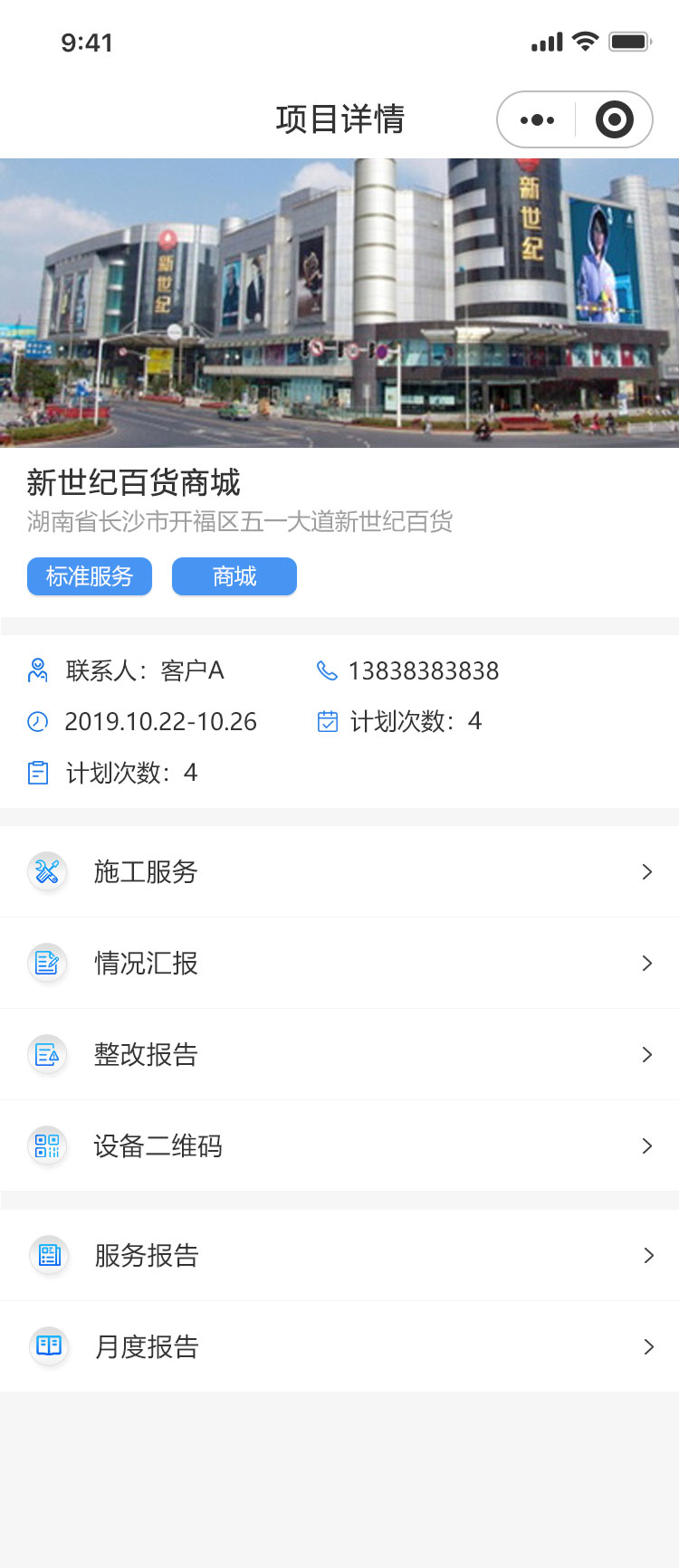The image size is (679, 1568).
Task: Open 设备二维码 page
Action: click(339, 1145)
